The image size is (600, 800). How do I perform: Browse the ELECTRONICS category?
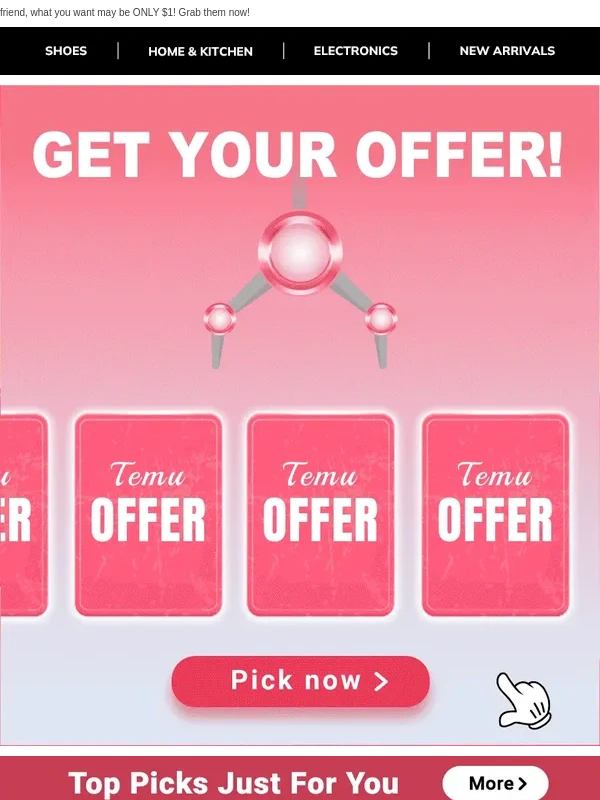[355, 51]
